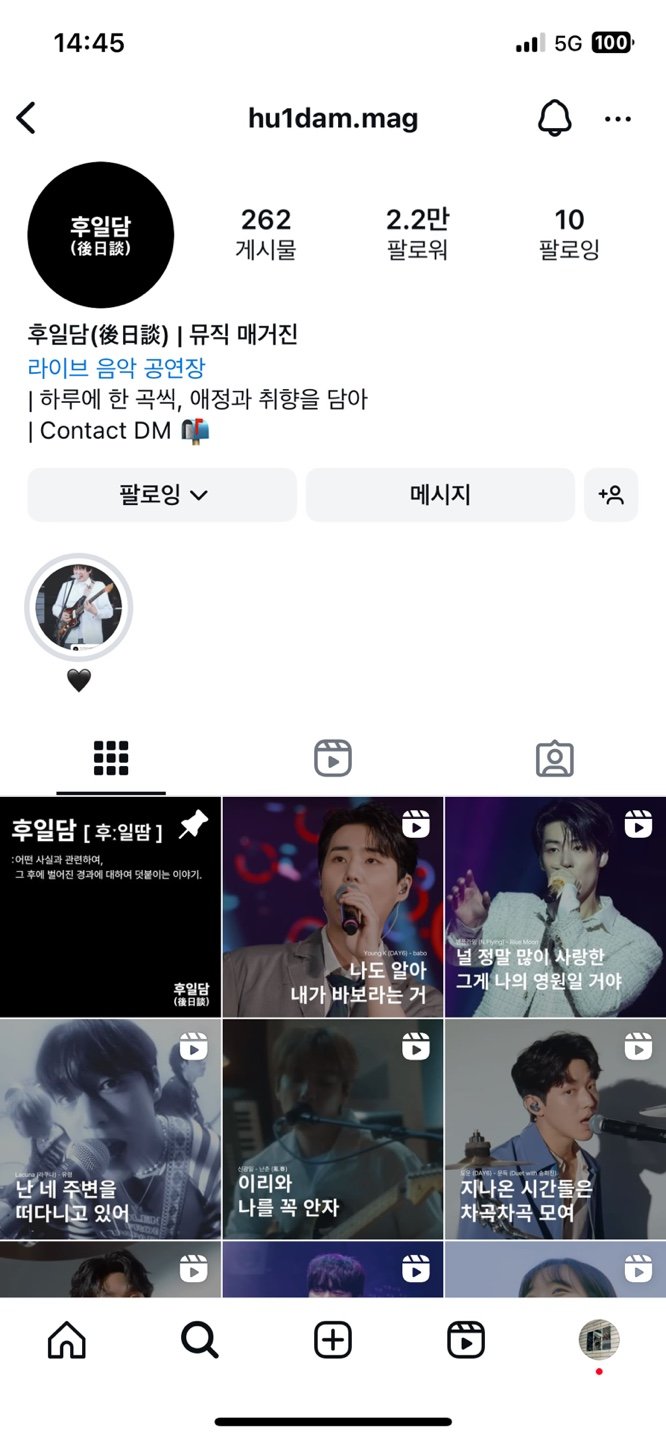
Task: Open the three-dot overflow menu
Action: [618, 119]
